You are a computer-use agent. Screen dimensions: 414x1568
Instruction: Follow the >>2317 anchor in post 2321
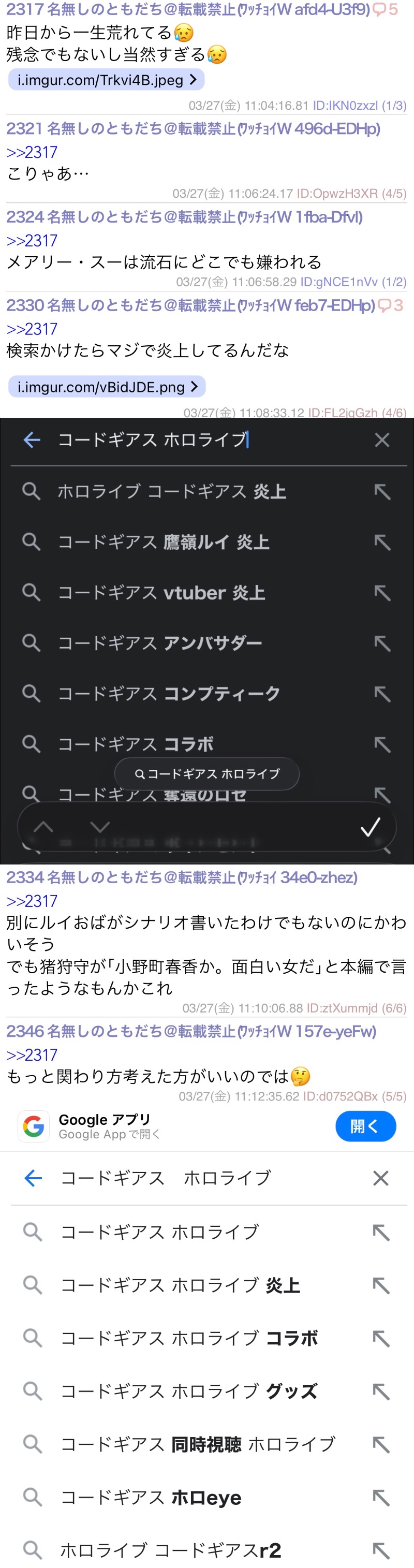(x=32, y=152)
